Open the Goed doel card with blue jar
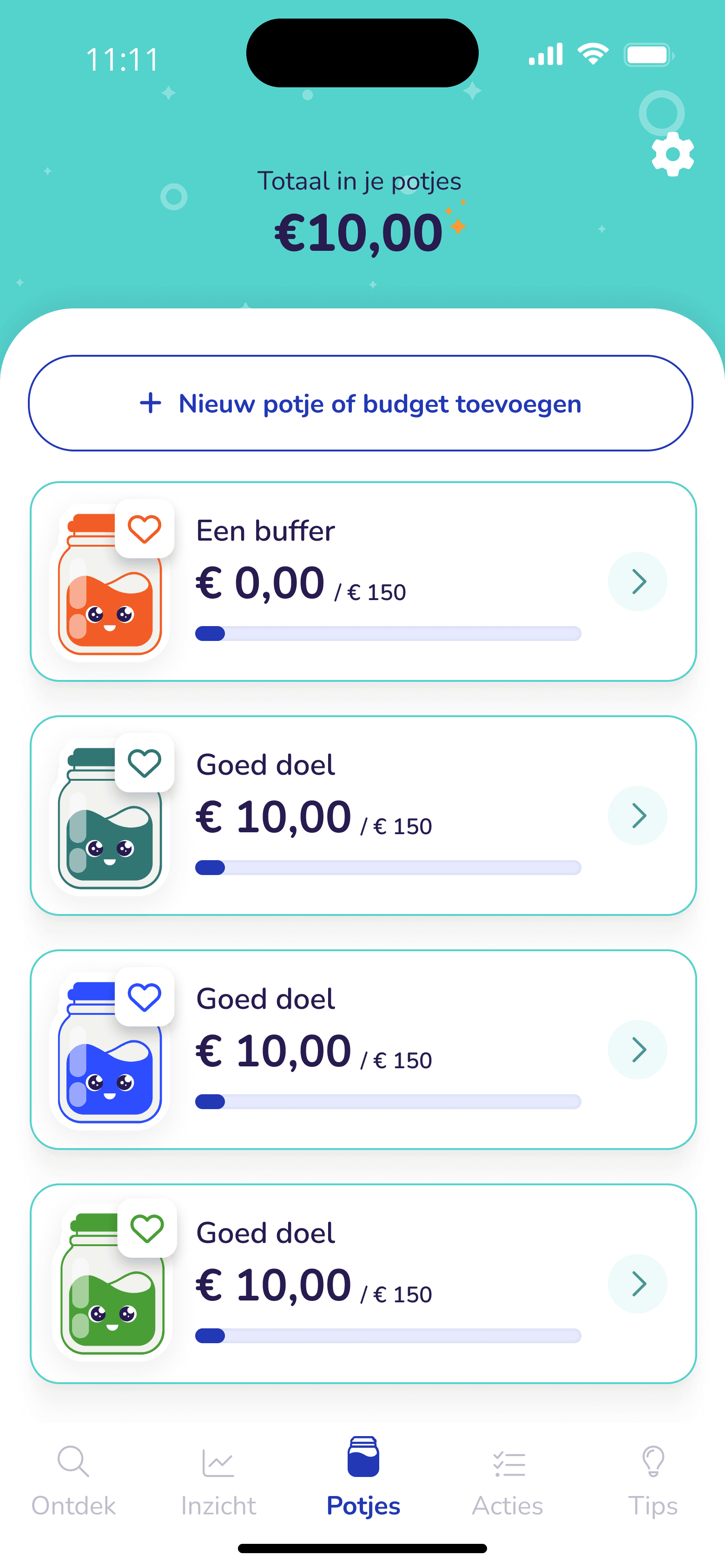 click(637, 1049)
